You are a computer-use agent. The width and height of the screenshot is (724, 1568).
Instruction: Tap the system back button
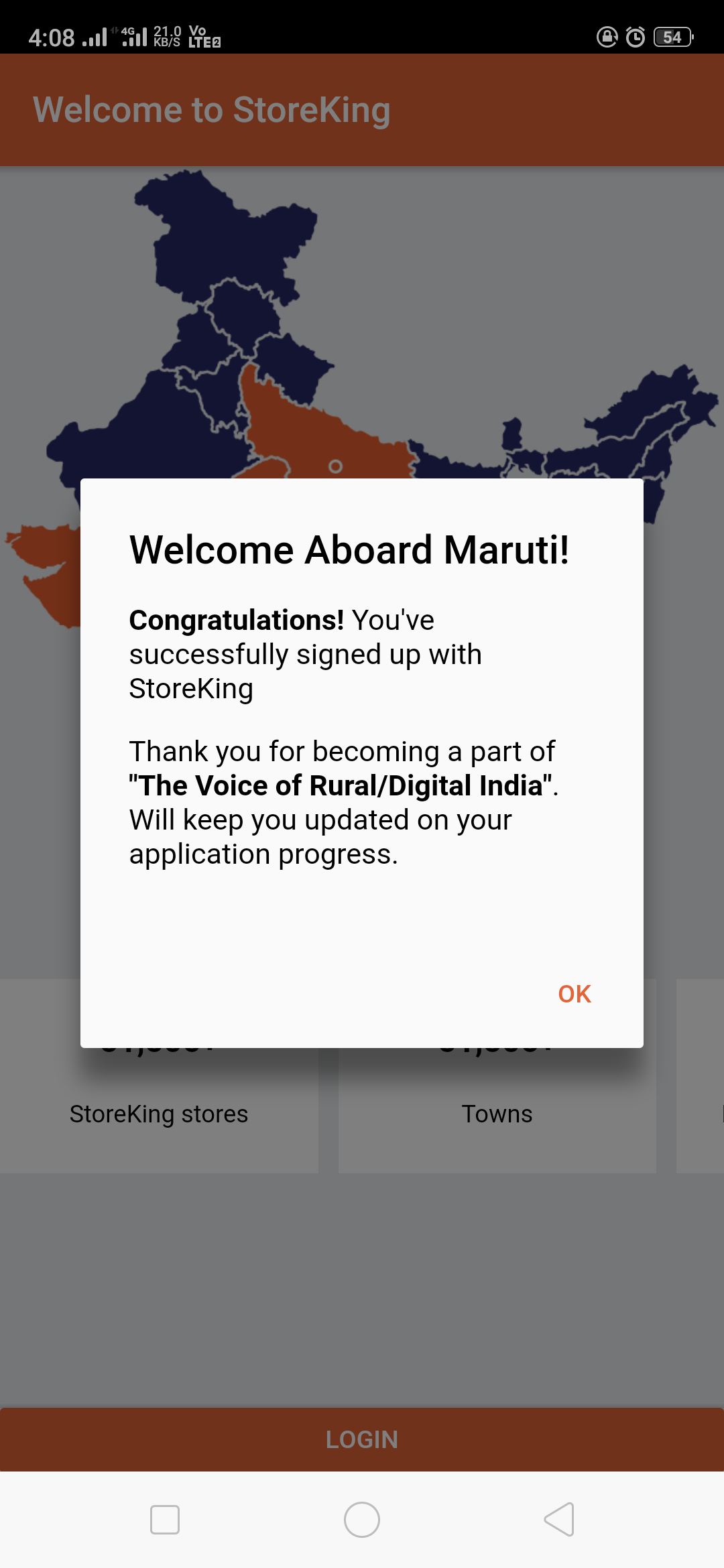(x=559, y=1519)
